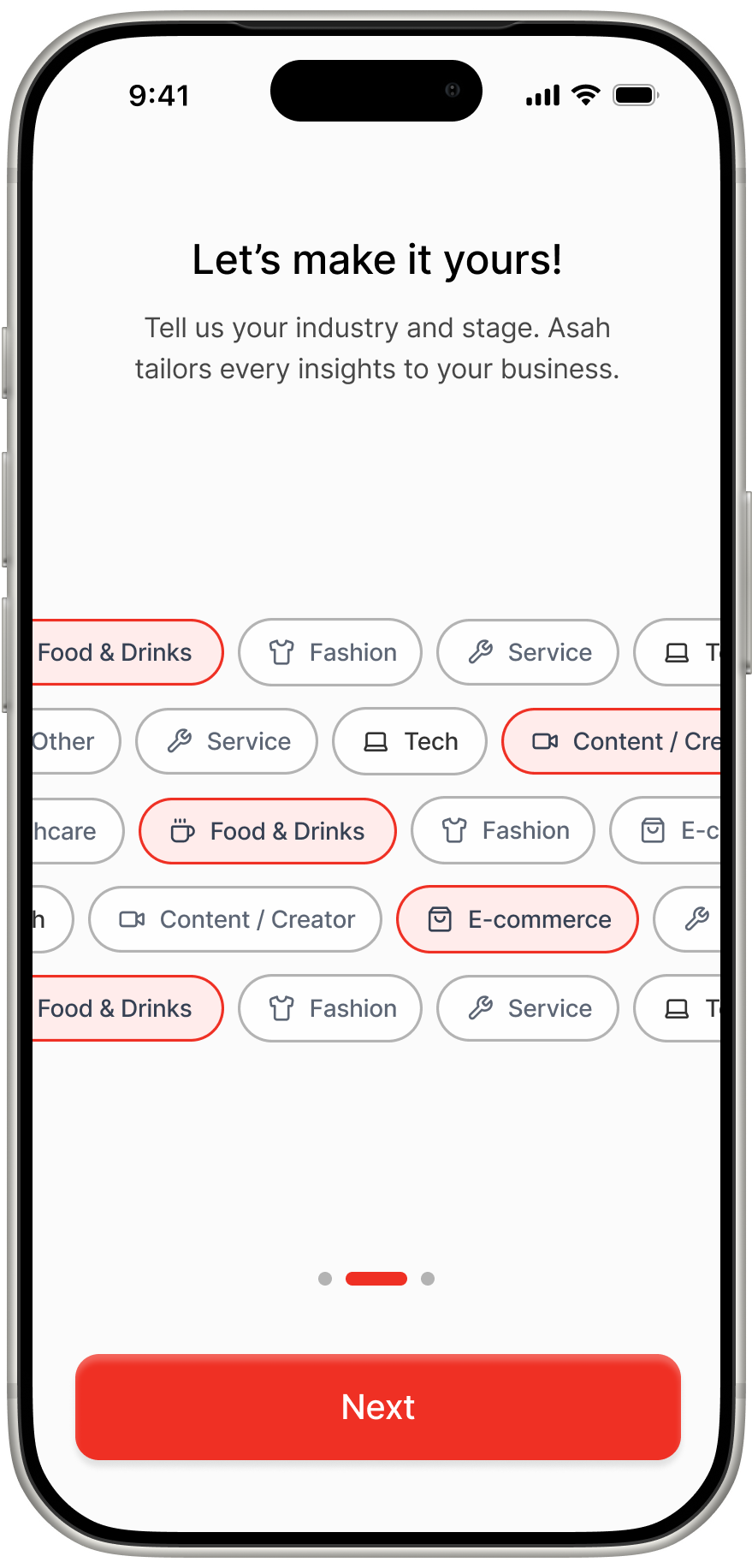Screen dimensions: 752x1568
Task: Go to the last onboarding page dot
Action: (428, 1279)
